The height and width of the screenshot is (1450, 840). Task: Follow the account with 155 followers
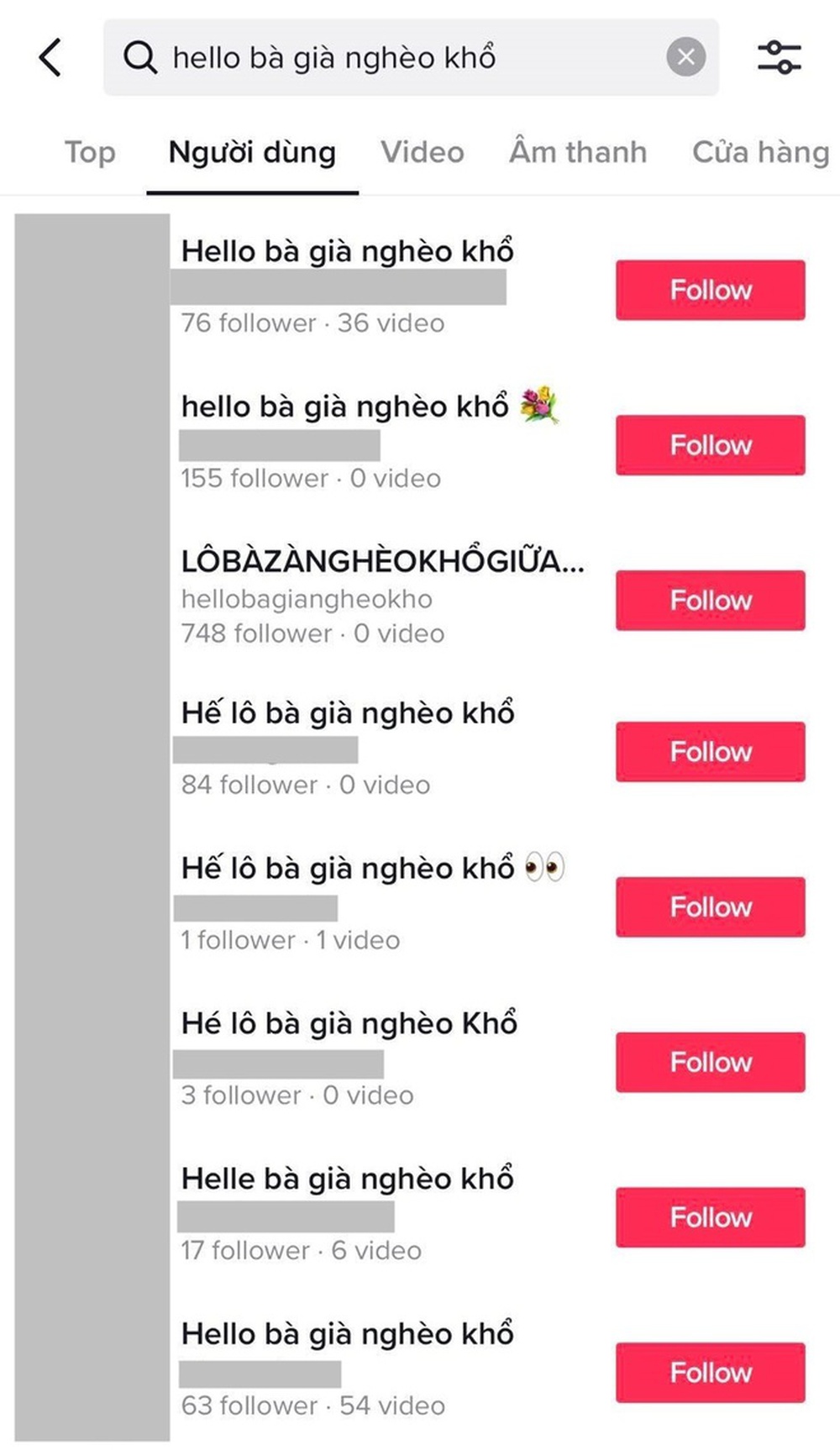click(710, 445)
